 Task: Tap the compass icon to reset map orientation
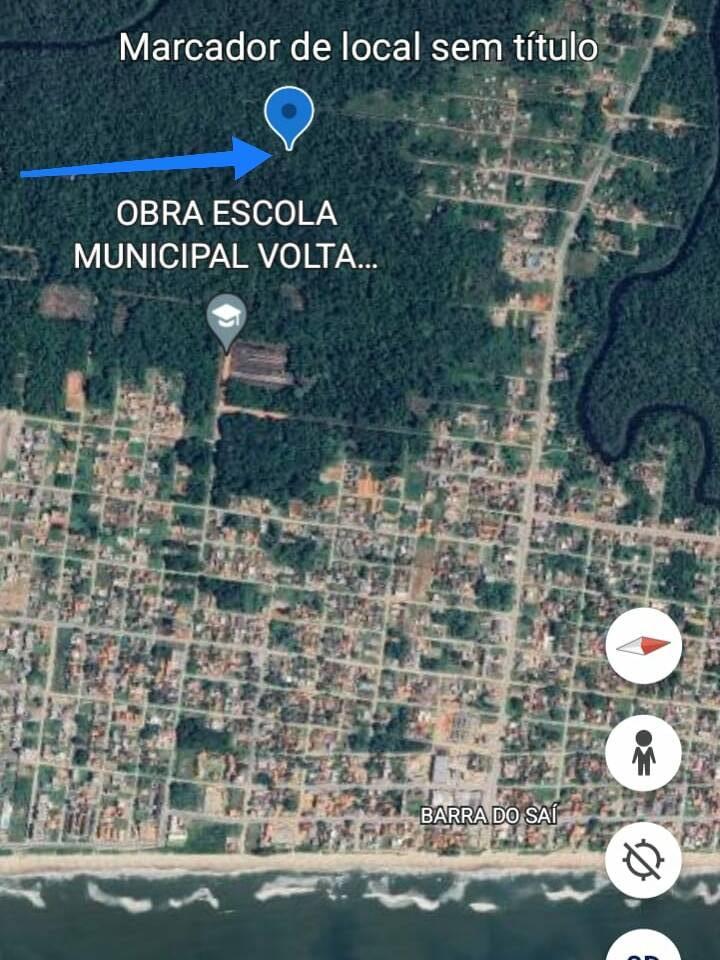[644, 646]
